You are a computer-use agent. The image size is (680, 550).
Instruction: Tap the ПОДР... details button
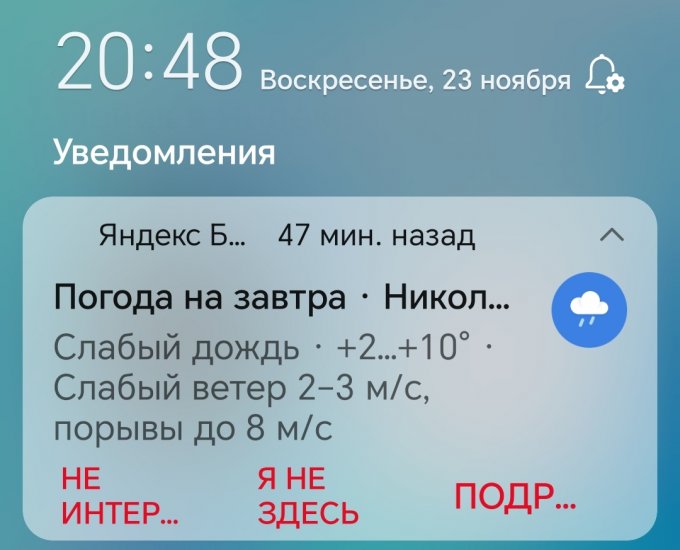[516, 497]
